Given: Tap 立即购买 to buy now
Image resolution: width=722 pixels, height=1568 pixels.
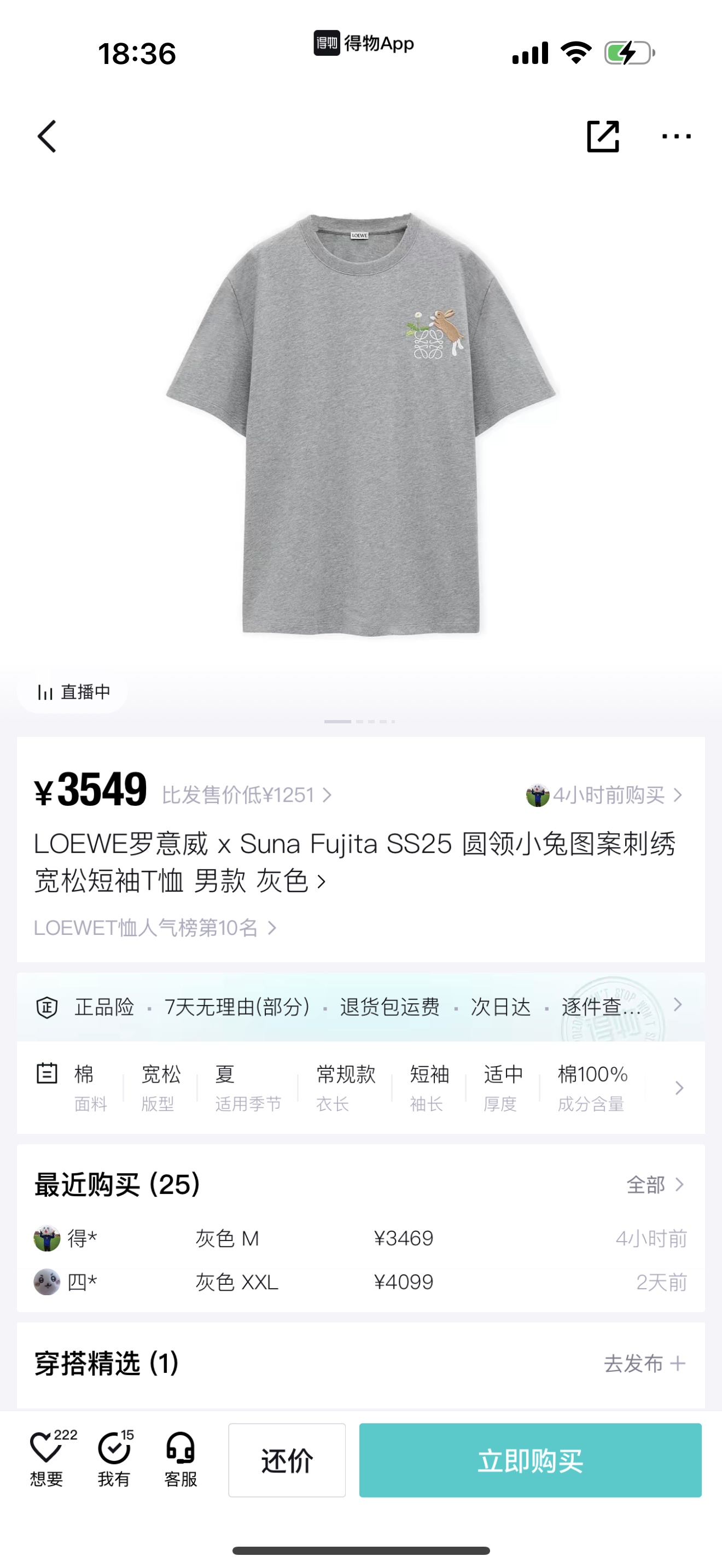Looking at the screenshot, I should pos(529,1460).
